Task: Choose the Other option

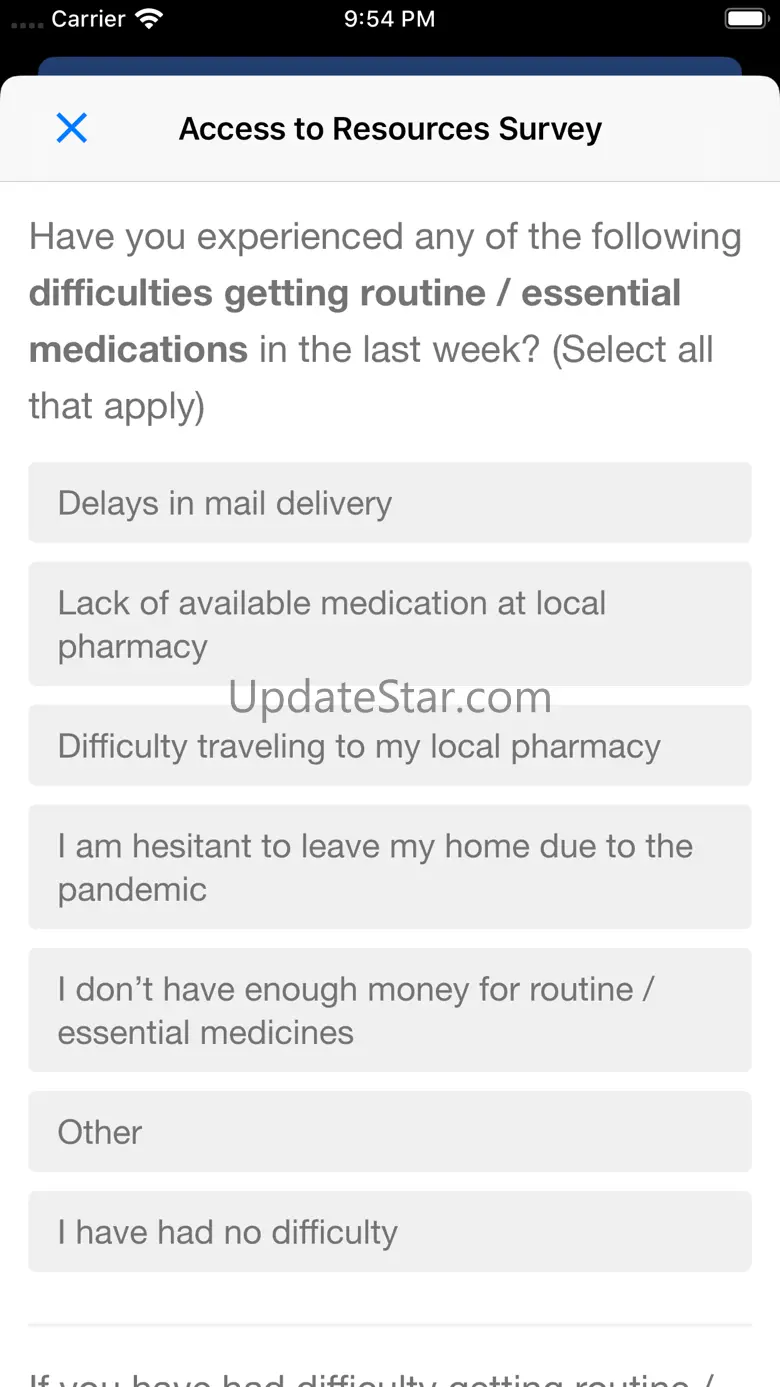Action: [389, 1132]
